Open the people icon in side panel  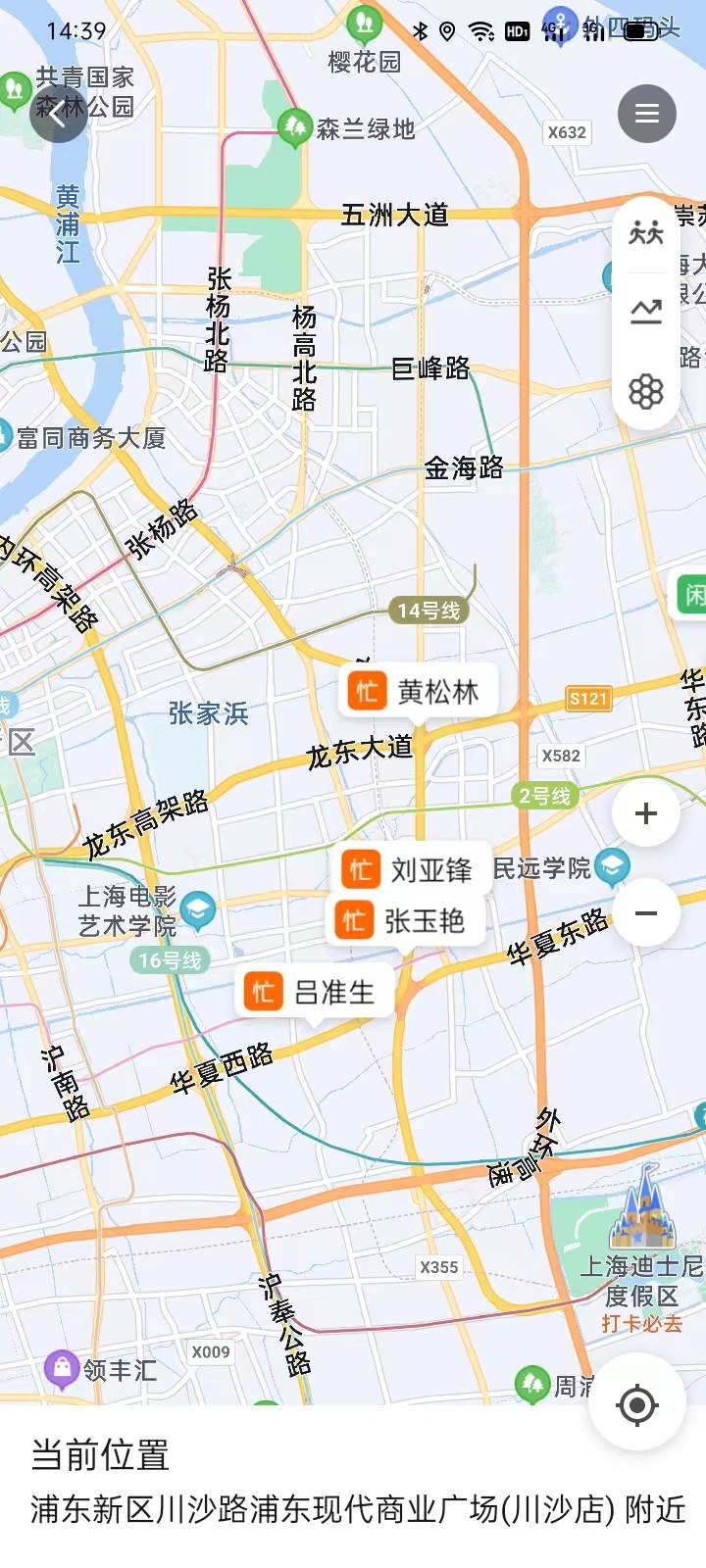point(646,232)
